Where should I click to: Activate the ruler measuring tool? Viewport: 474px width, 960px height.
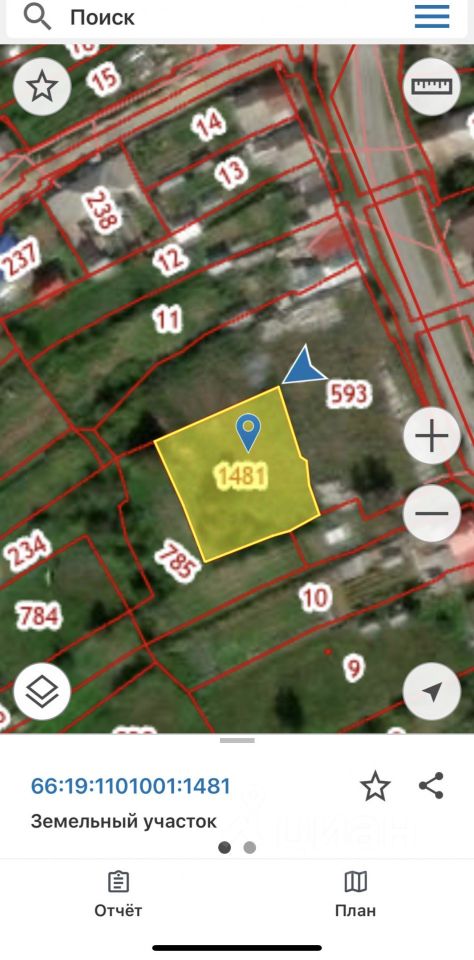432,86
